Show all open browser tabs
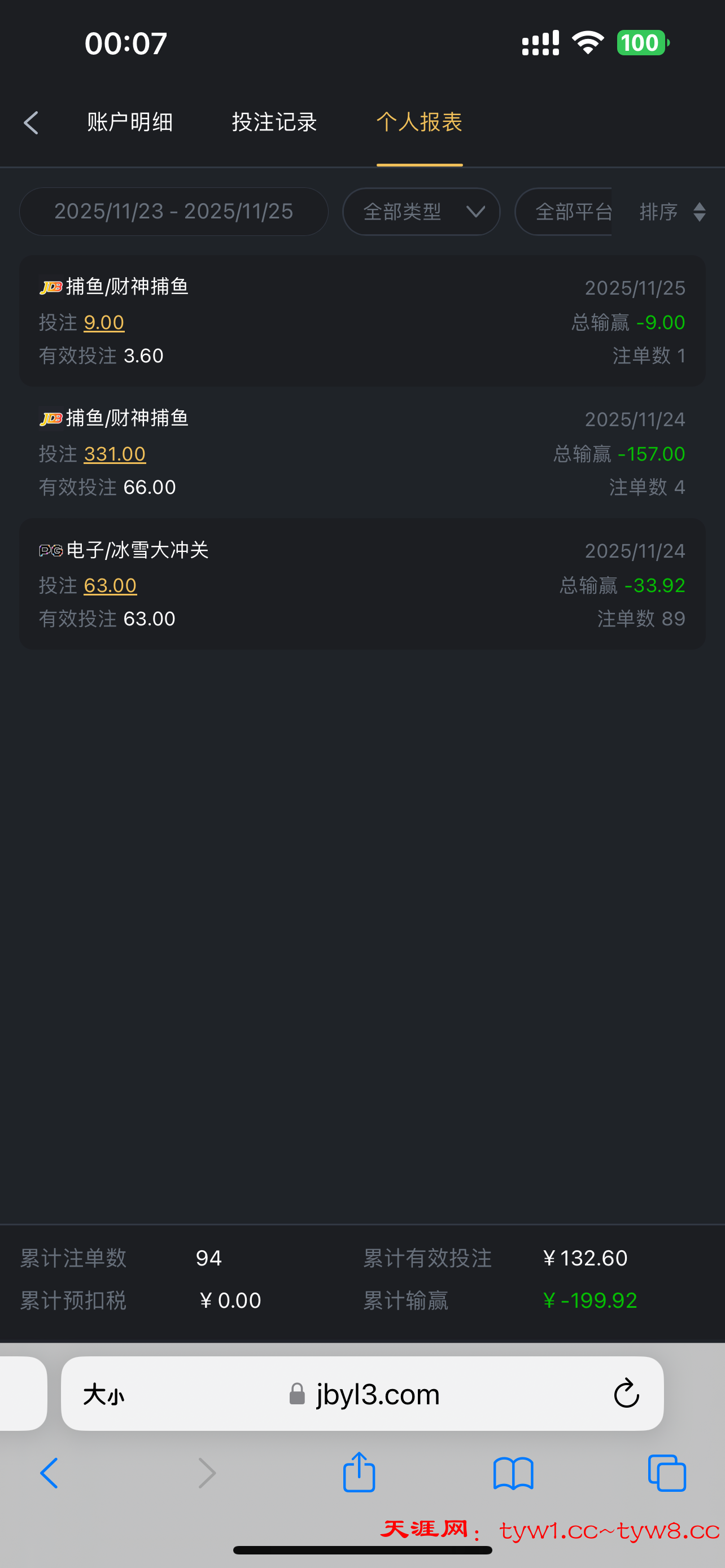The width and height of the screenshot is (725, 1568). 667,1473
